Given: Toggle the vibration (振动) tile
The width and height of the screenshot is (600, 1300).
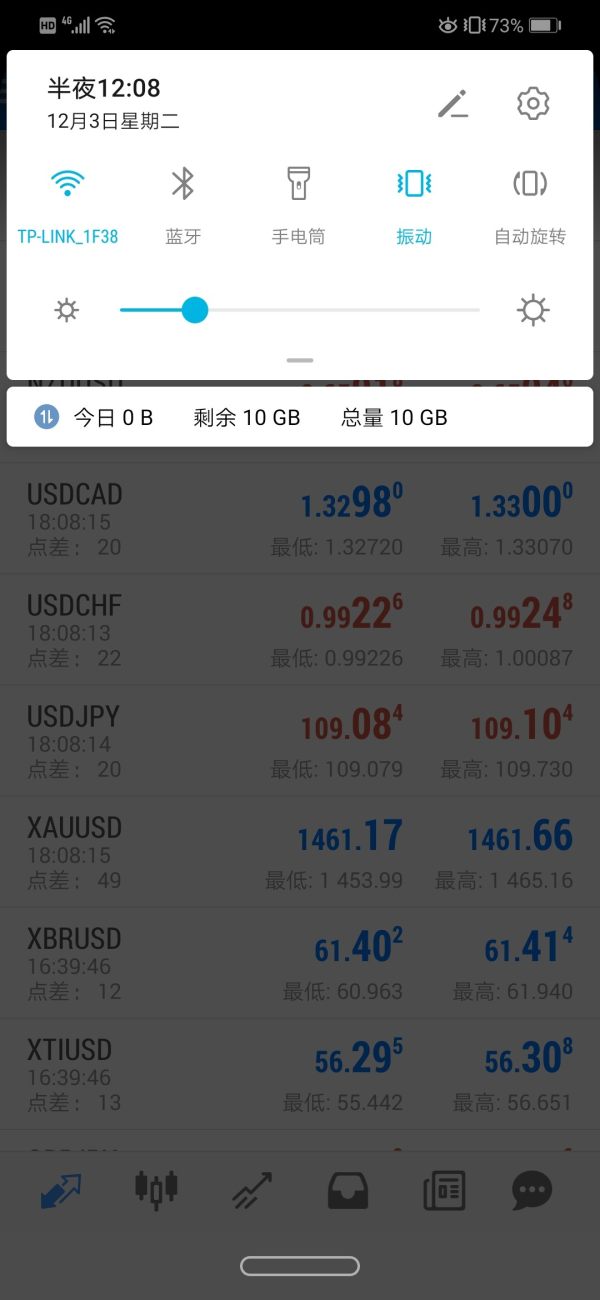Looking at the screenshot, I should coord(414,185).
